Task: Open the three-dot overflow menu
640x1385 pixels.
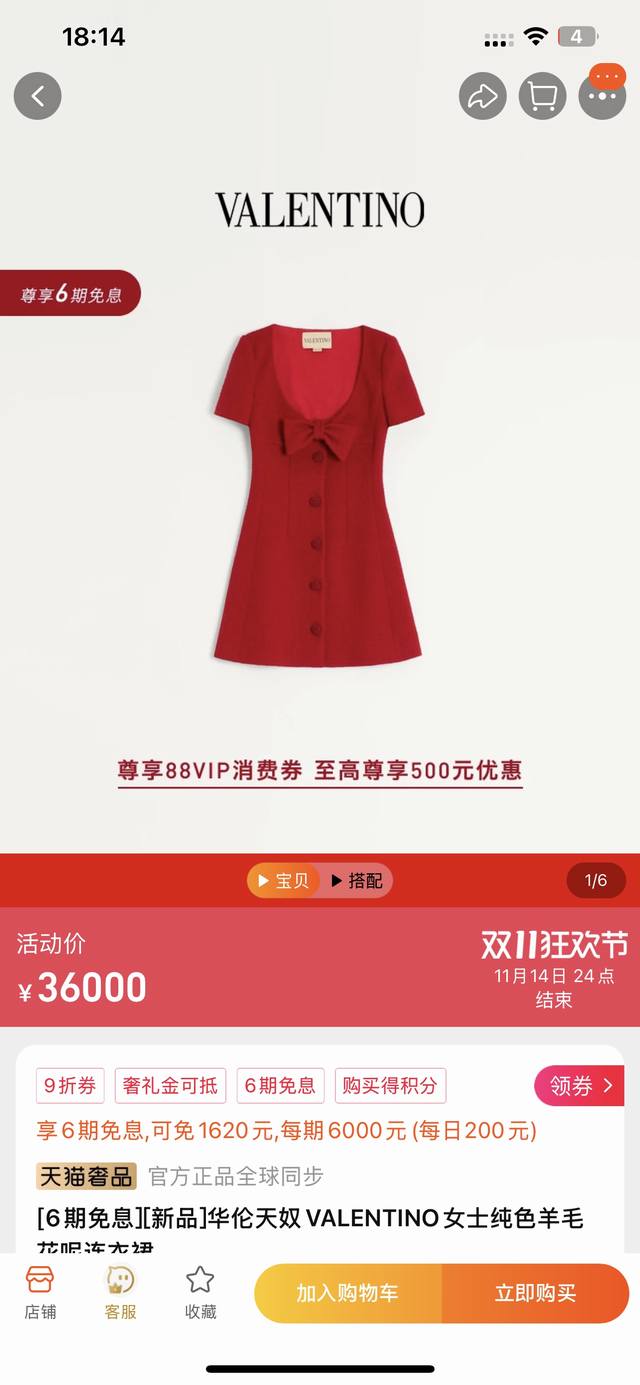Action: click(602, 96)
